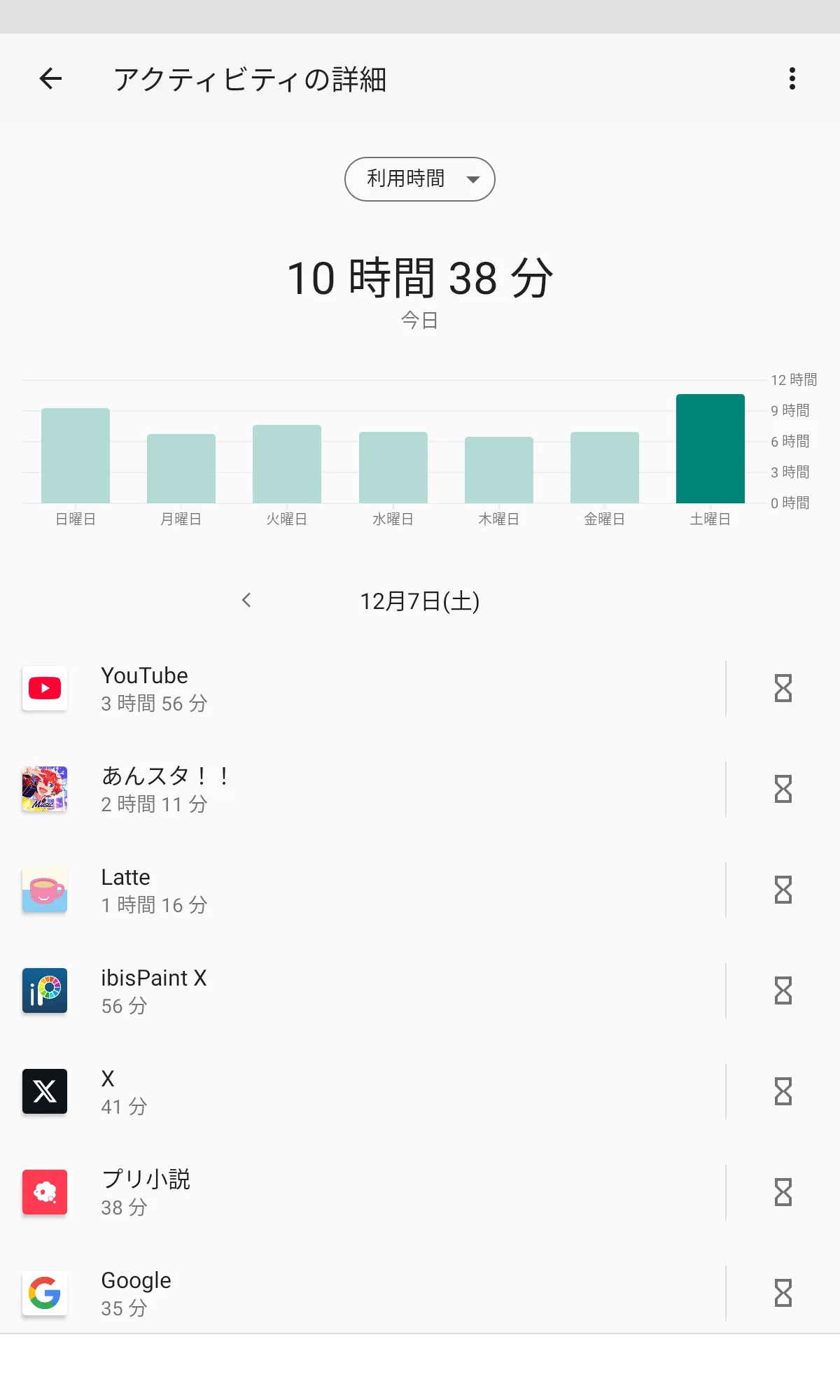Select the 日曜日 bar in chart
The height and width of the screenshot is (1400, 840).
coord(76,456)
